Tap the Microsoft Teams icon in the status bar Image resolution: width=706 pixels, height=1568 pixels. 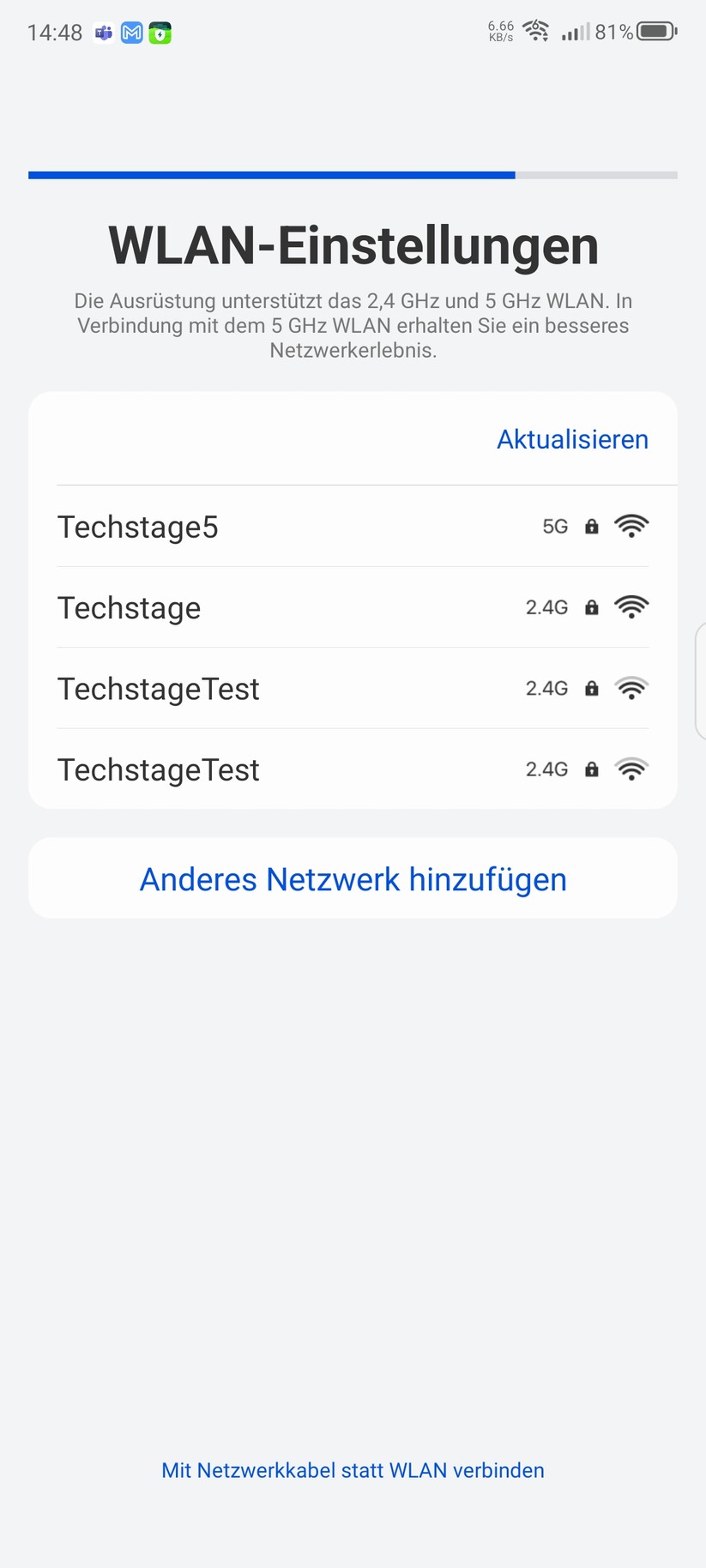tap(103, 32)
